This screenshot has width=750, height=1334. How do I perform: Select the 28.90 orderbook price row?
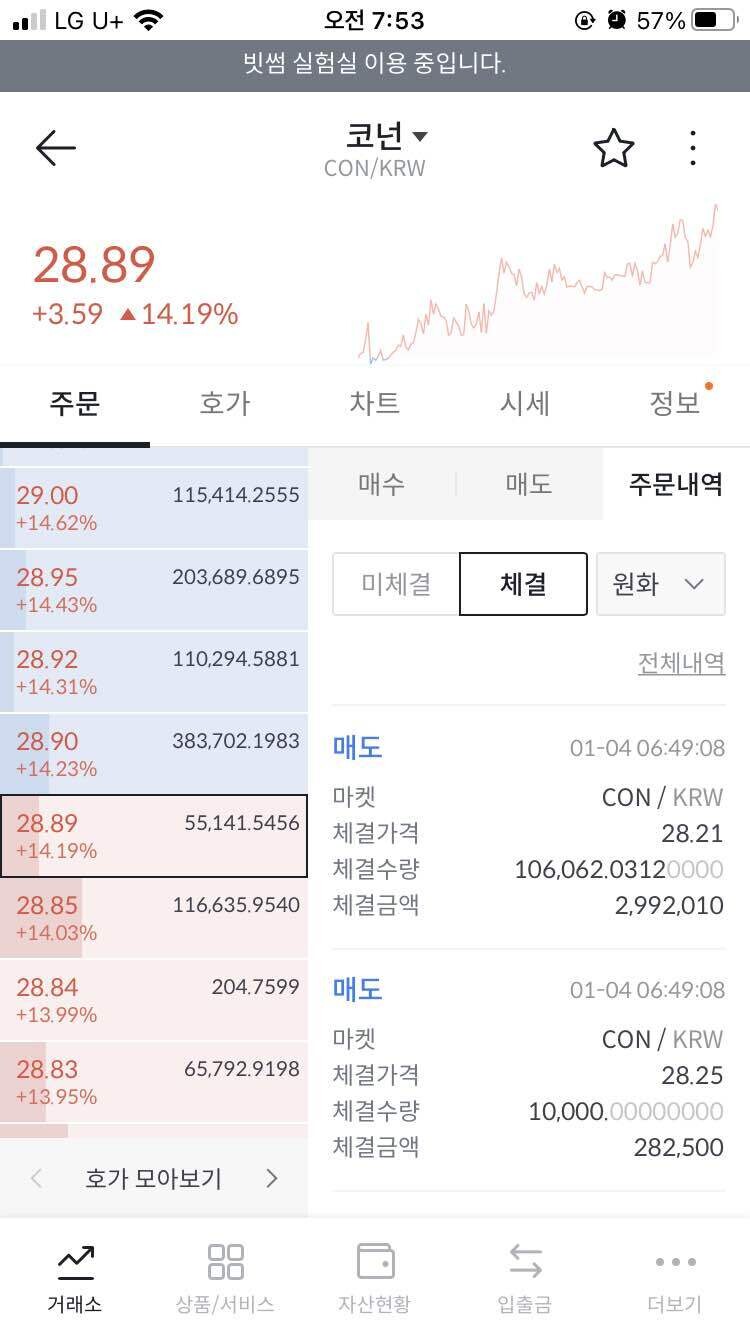155,753
